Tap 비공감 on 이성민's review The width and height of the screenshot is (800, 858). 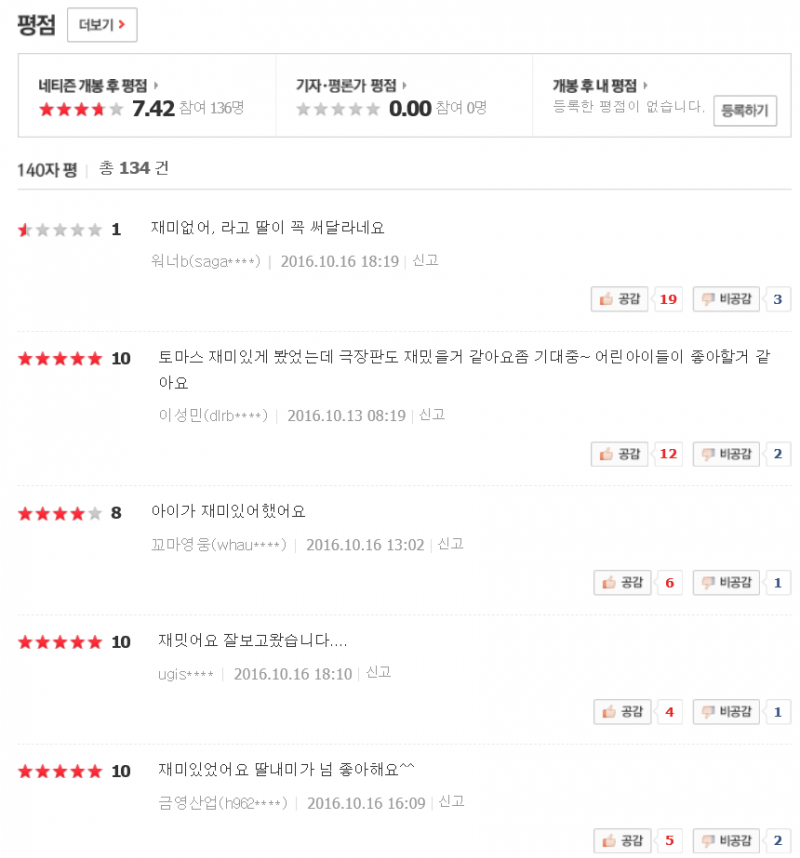(x=727, y=453)
